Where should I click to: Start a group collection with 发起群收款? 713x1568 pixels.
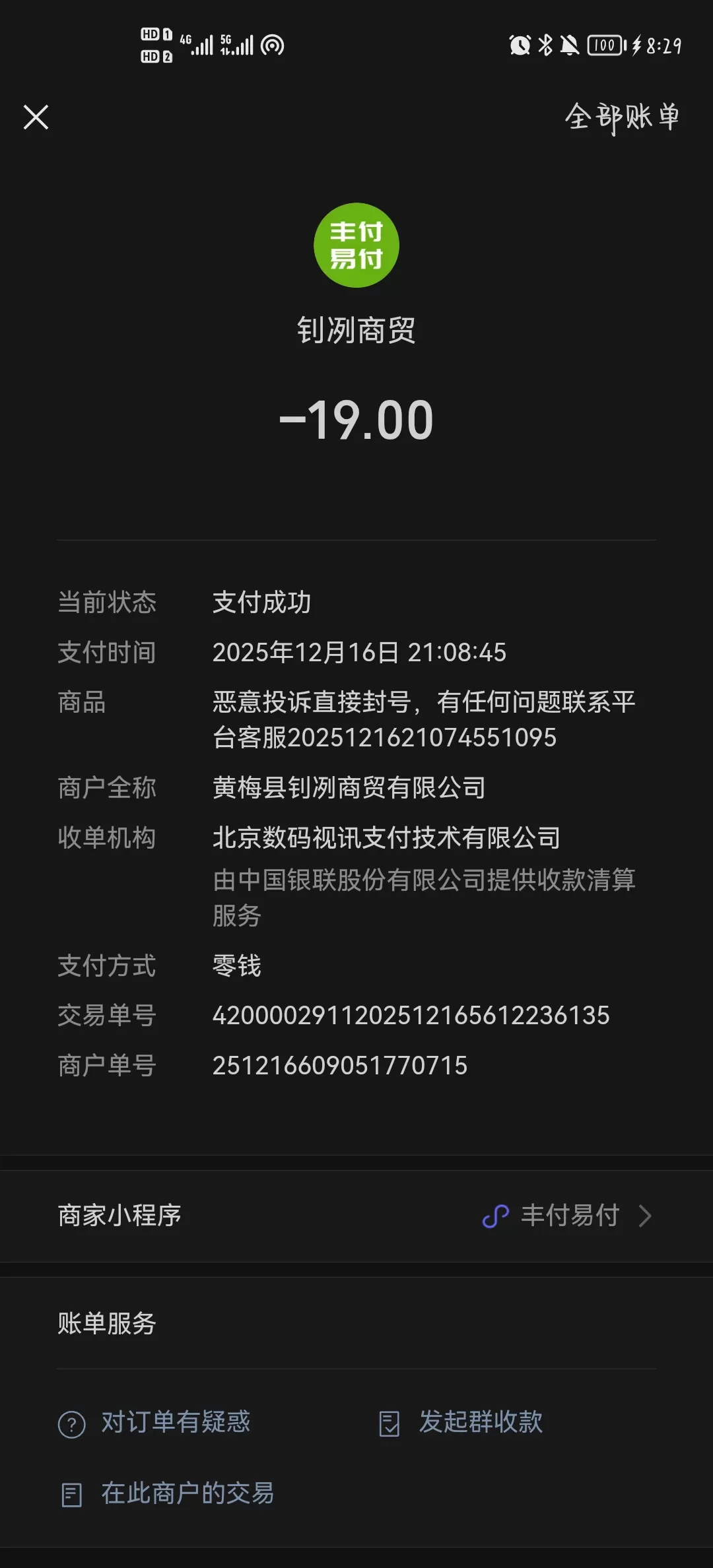click(x=462, y=1422)
